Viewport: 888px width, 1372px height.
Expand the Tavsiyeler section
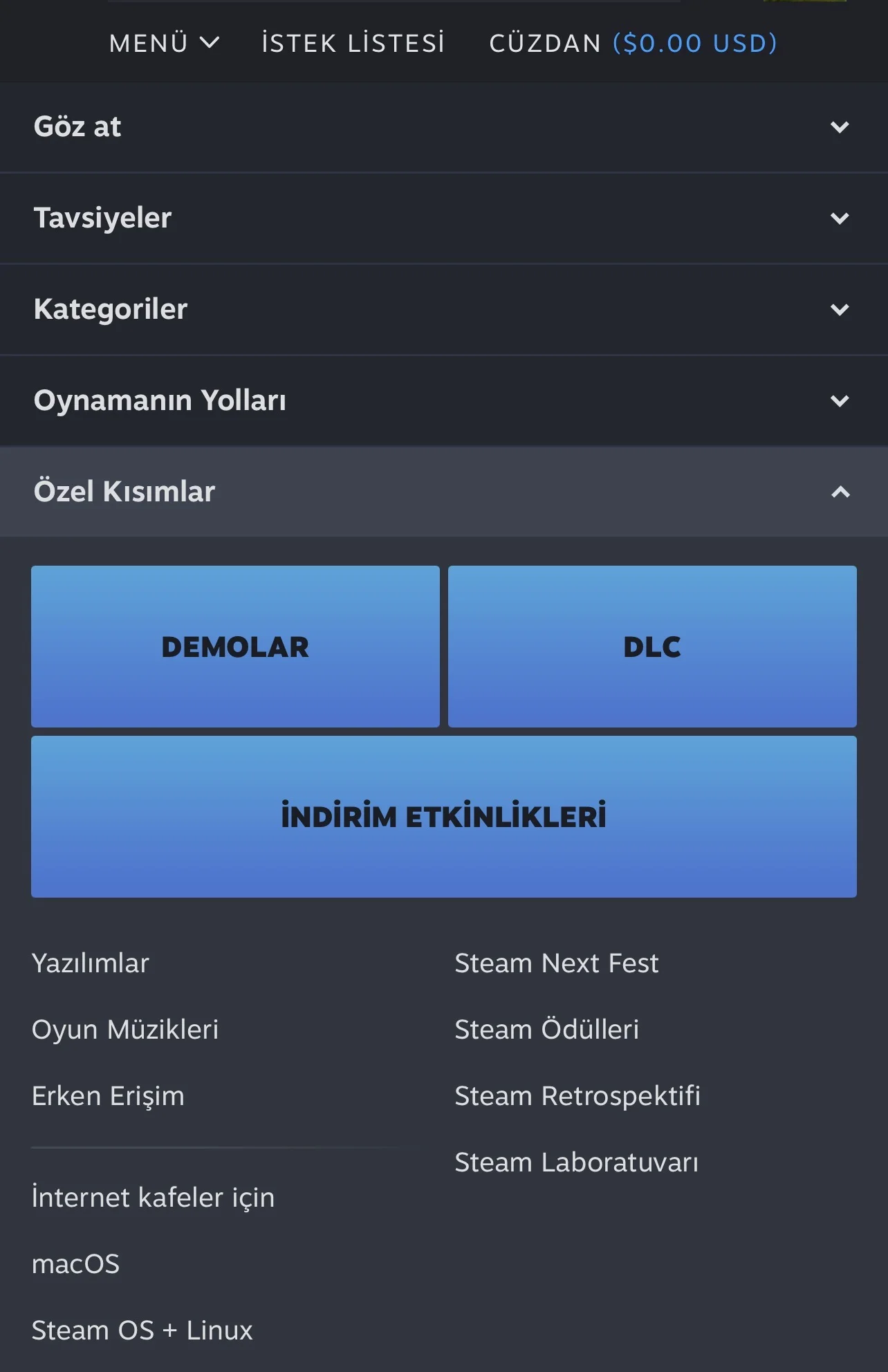[x=443, y=219]
